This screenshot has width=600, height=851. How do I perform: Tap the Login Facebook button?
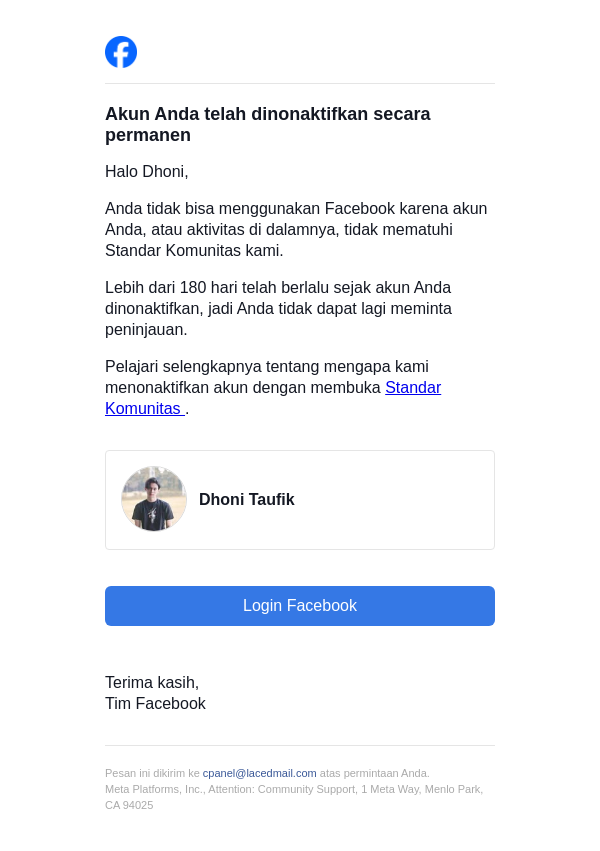pos(300,606)
